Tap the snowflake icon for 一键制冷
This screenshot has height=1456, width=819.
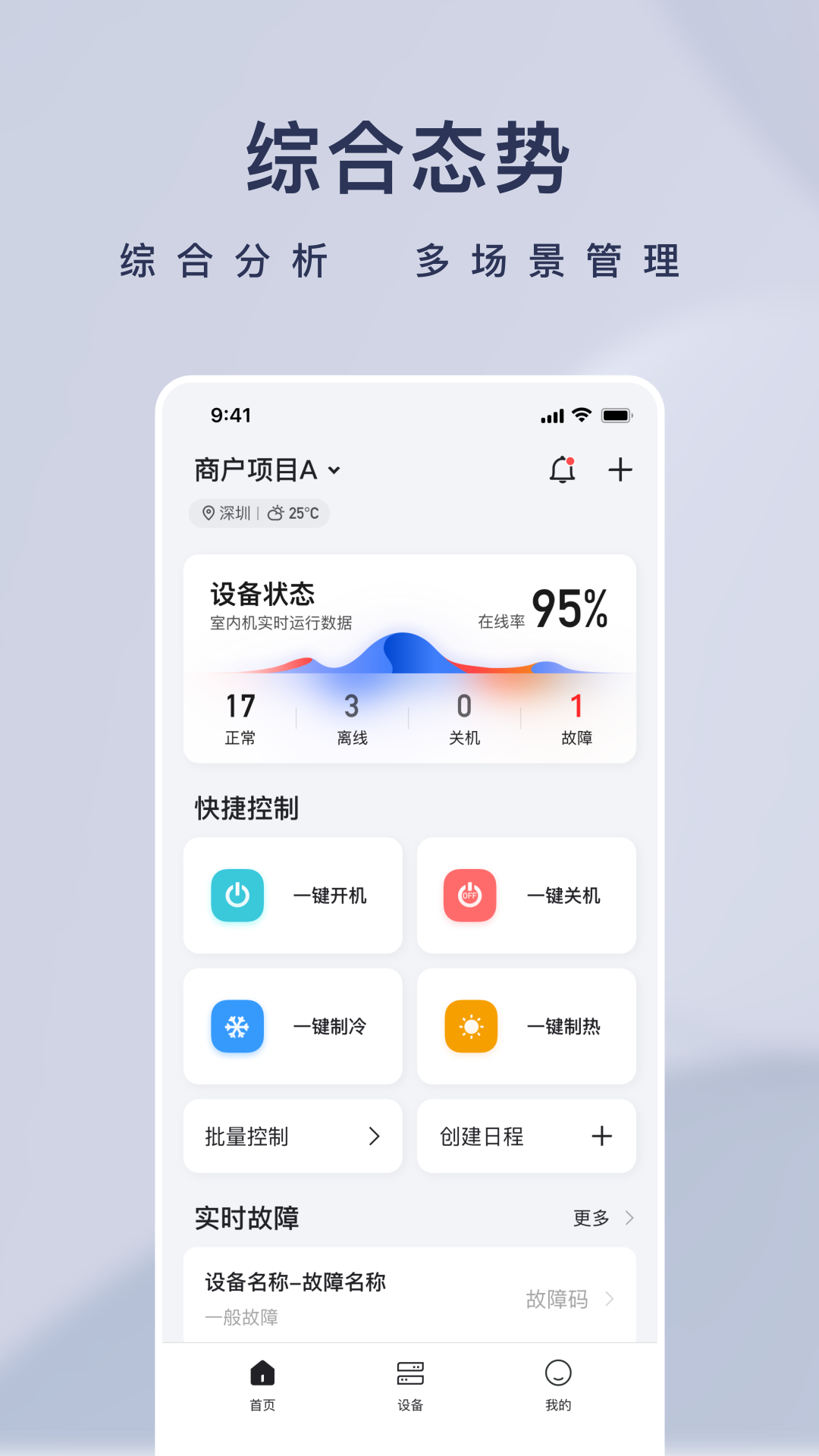[x=237, y=1026]
